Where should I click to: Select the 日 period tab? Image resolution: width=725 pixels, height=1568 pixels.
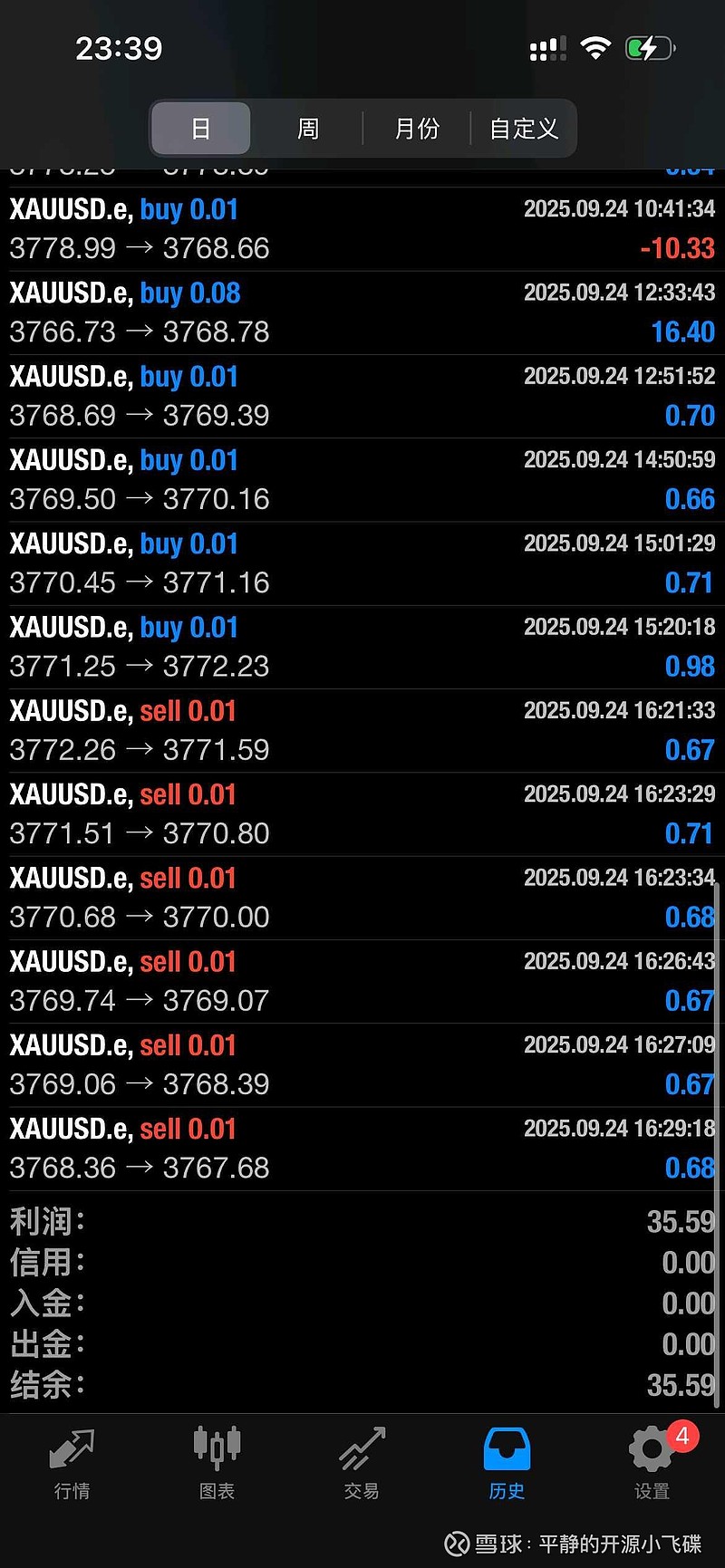point(201,129)
